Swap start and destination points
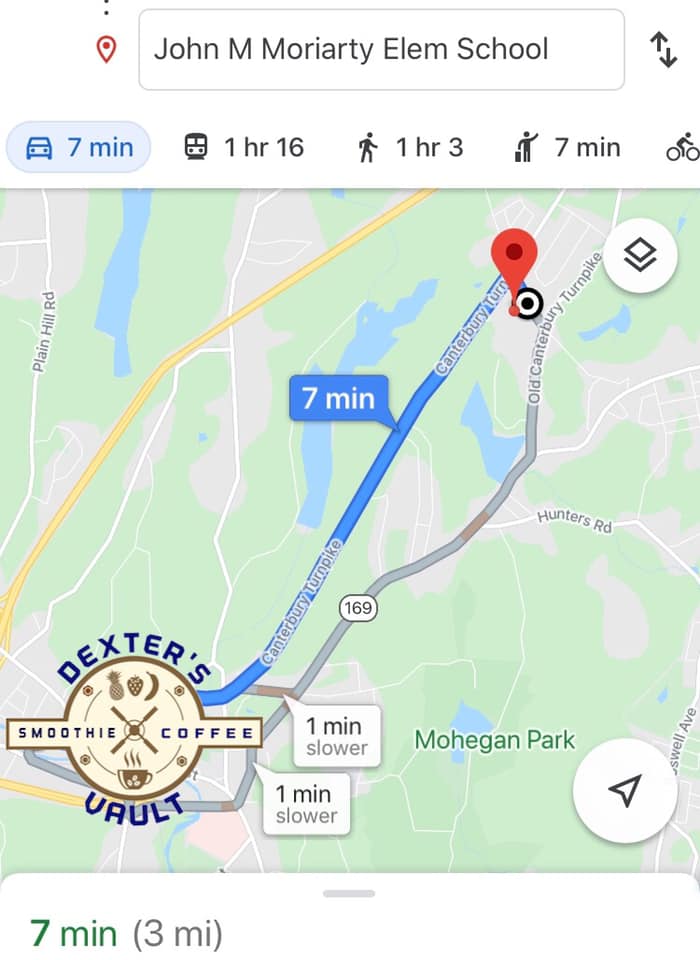The width and height of the screenshot is (700, 960). tap(664, 49)
